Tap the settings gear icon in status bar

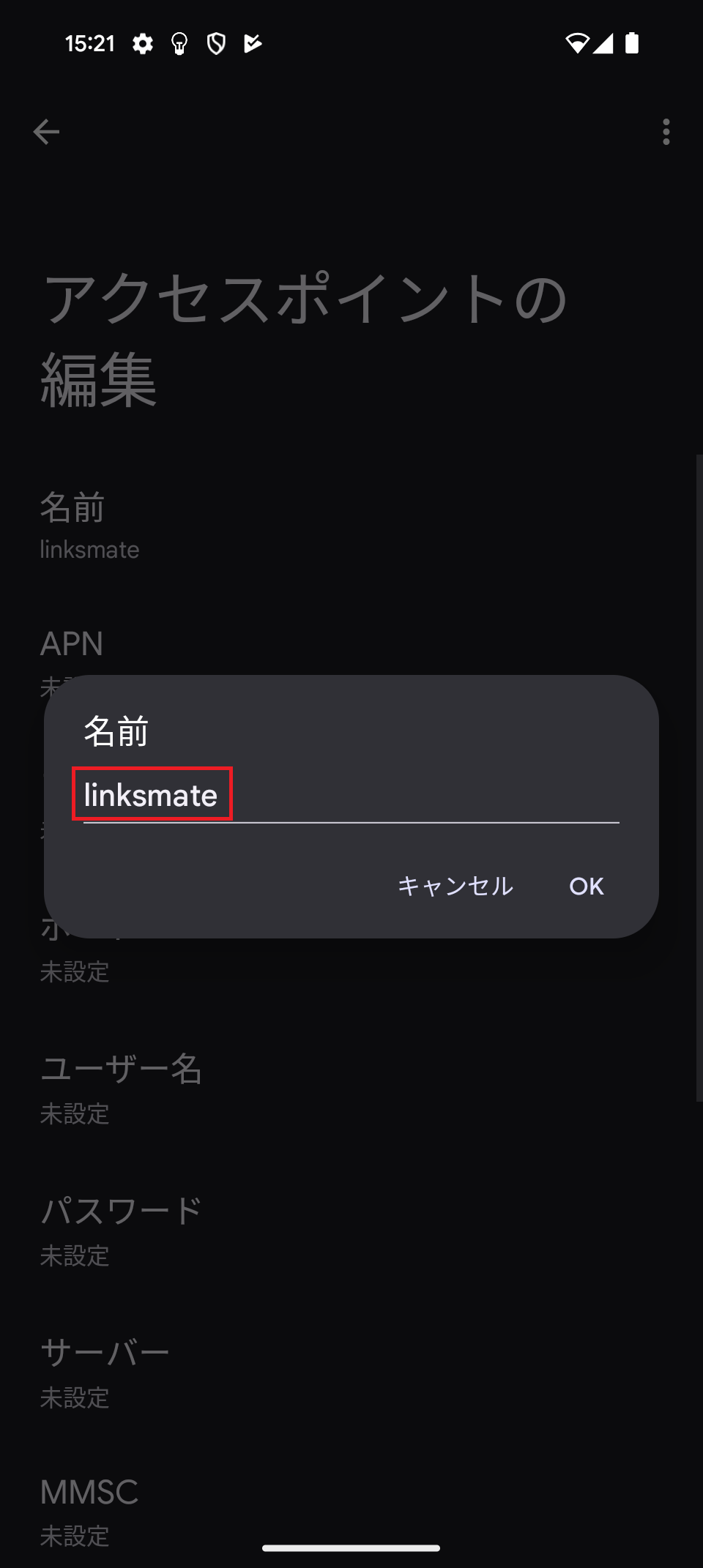(144, 43)
